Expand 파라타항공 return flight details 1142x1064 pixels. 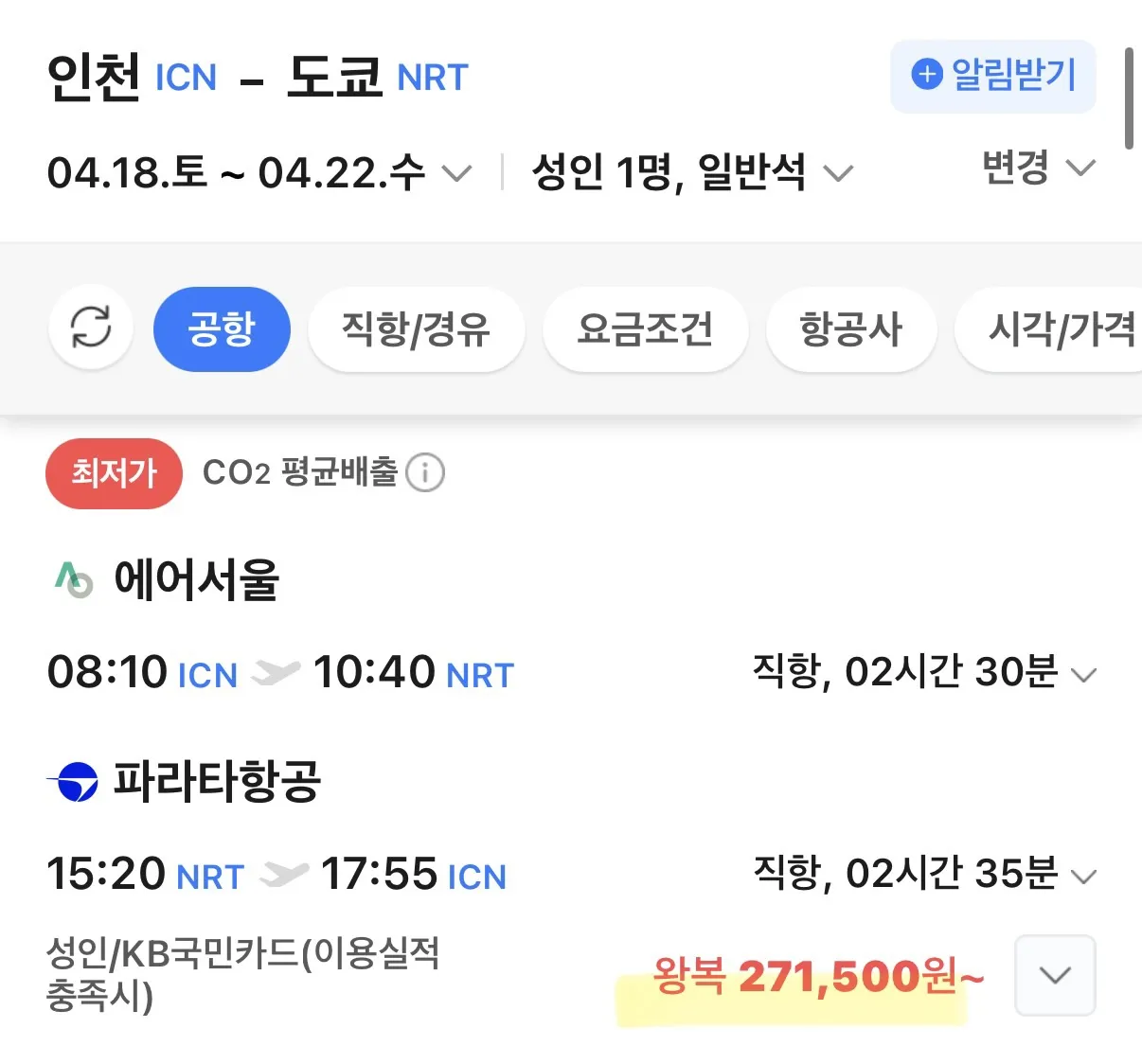(1083, 877)
